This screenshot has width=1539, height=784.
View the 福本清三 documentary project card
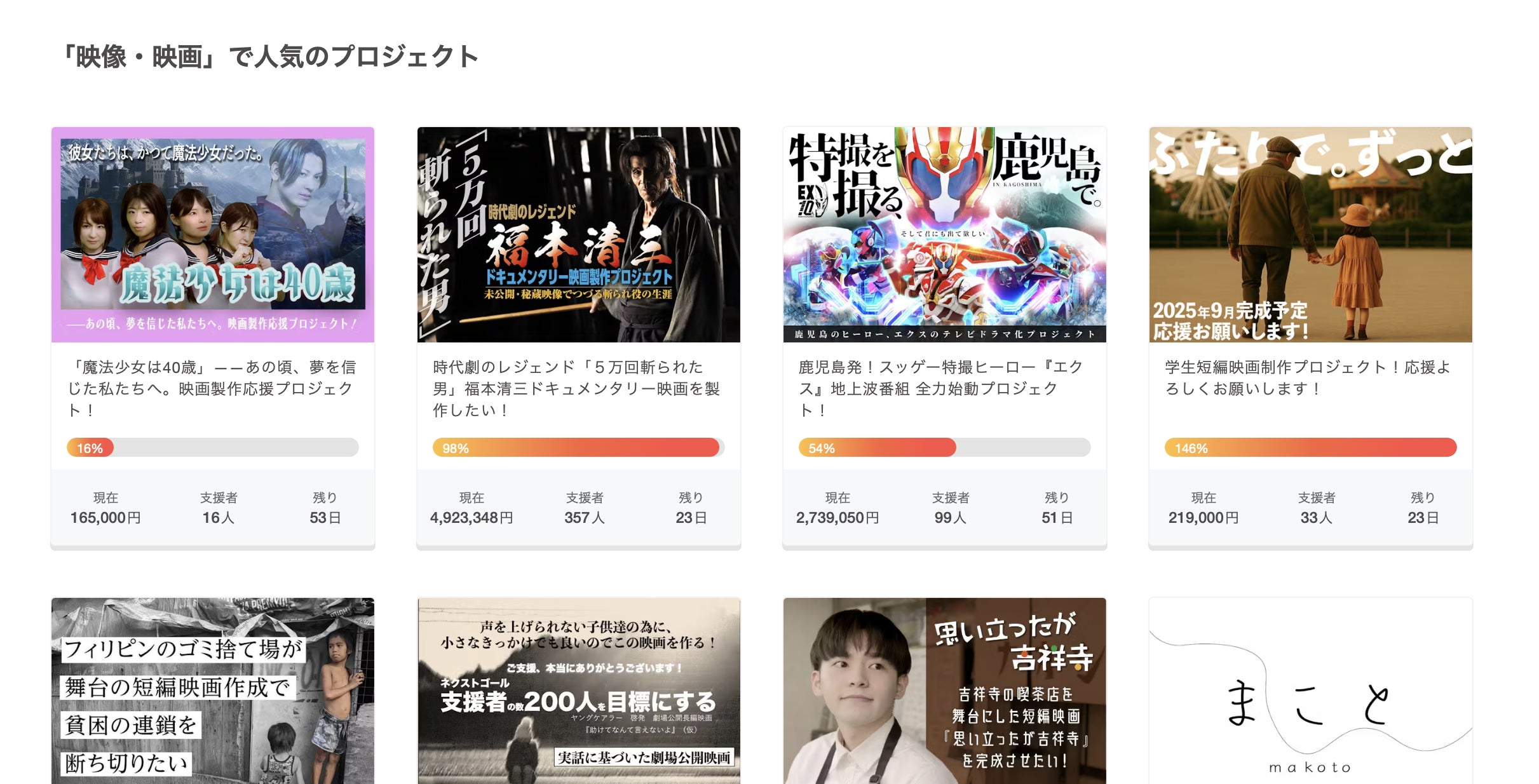(x=578, y=235)
